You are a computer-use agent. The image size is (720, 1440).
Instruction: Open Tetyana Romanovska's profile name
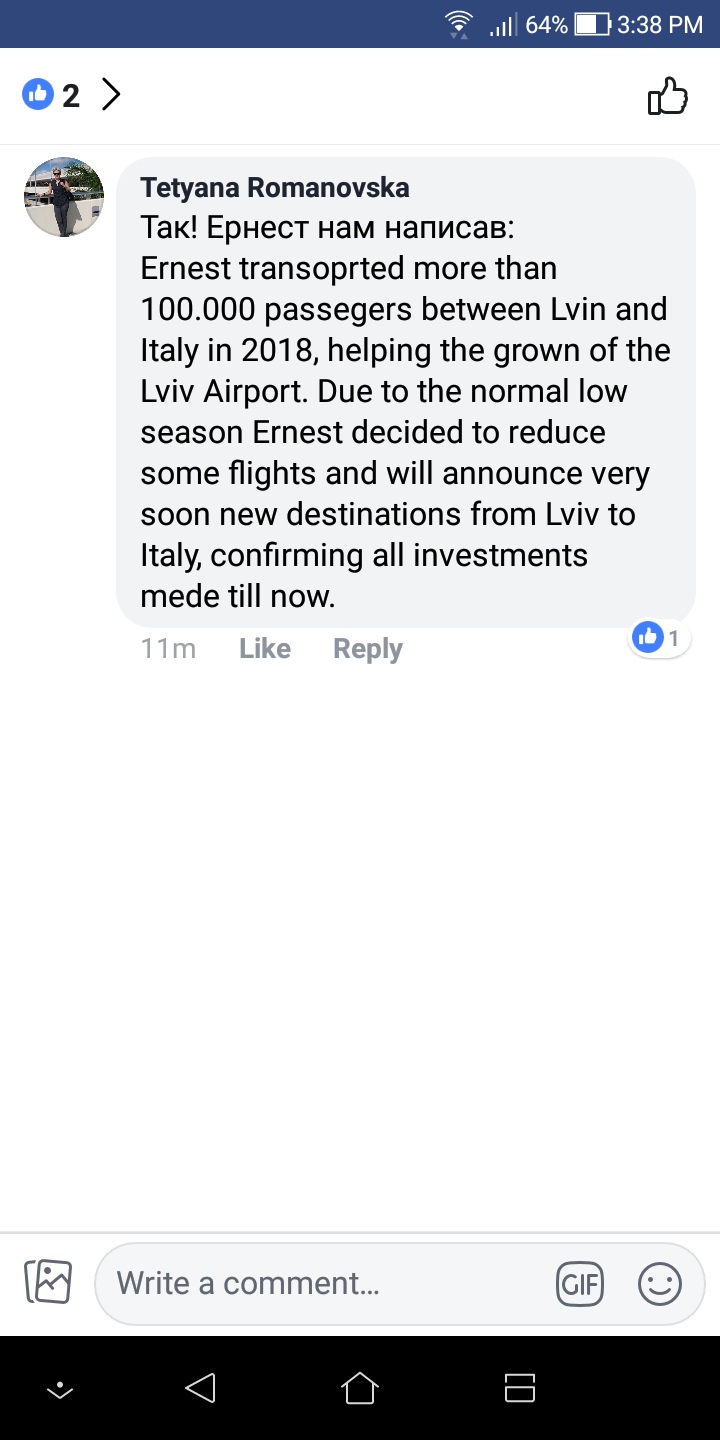pos(275,188)
